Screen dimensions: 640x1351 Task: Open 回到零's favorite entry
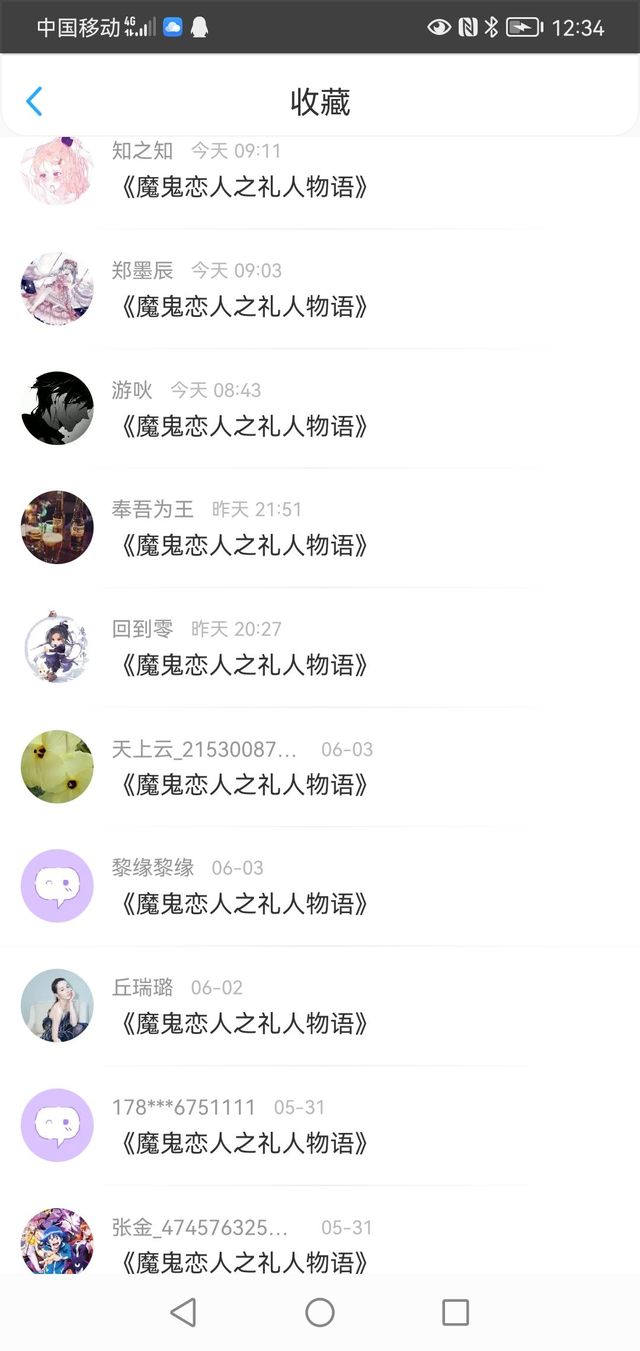coord(244,664)
